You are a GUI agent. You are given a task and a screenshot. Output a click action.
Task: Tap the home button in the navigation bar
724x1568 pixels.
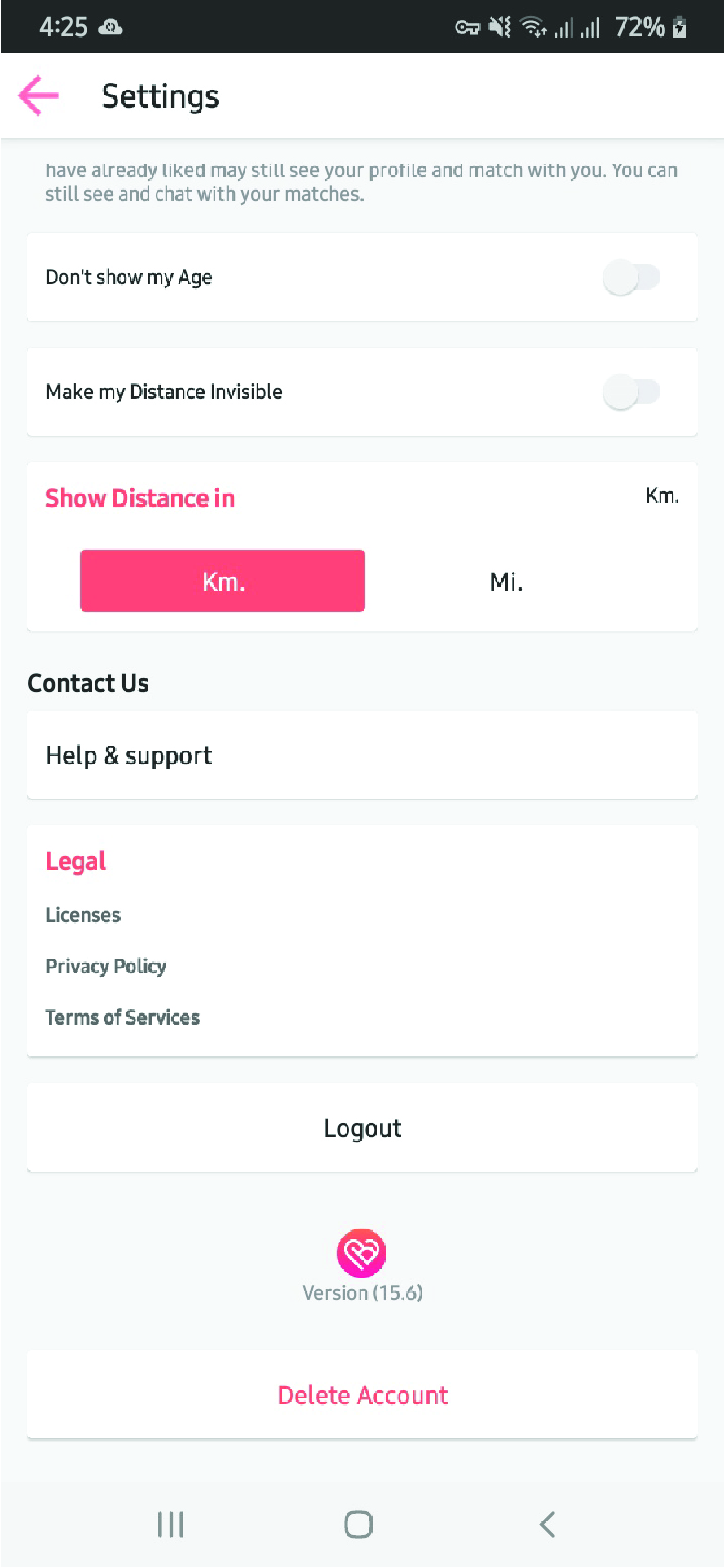point(358,1523)
